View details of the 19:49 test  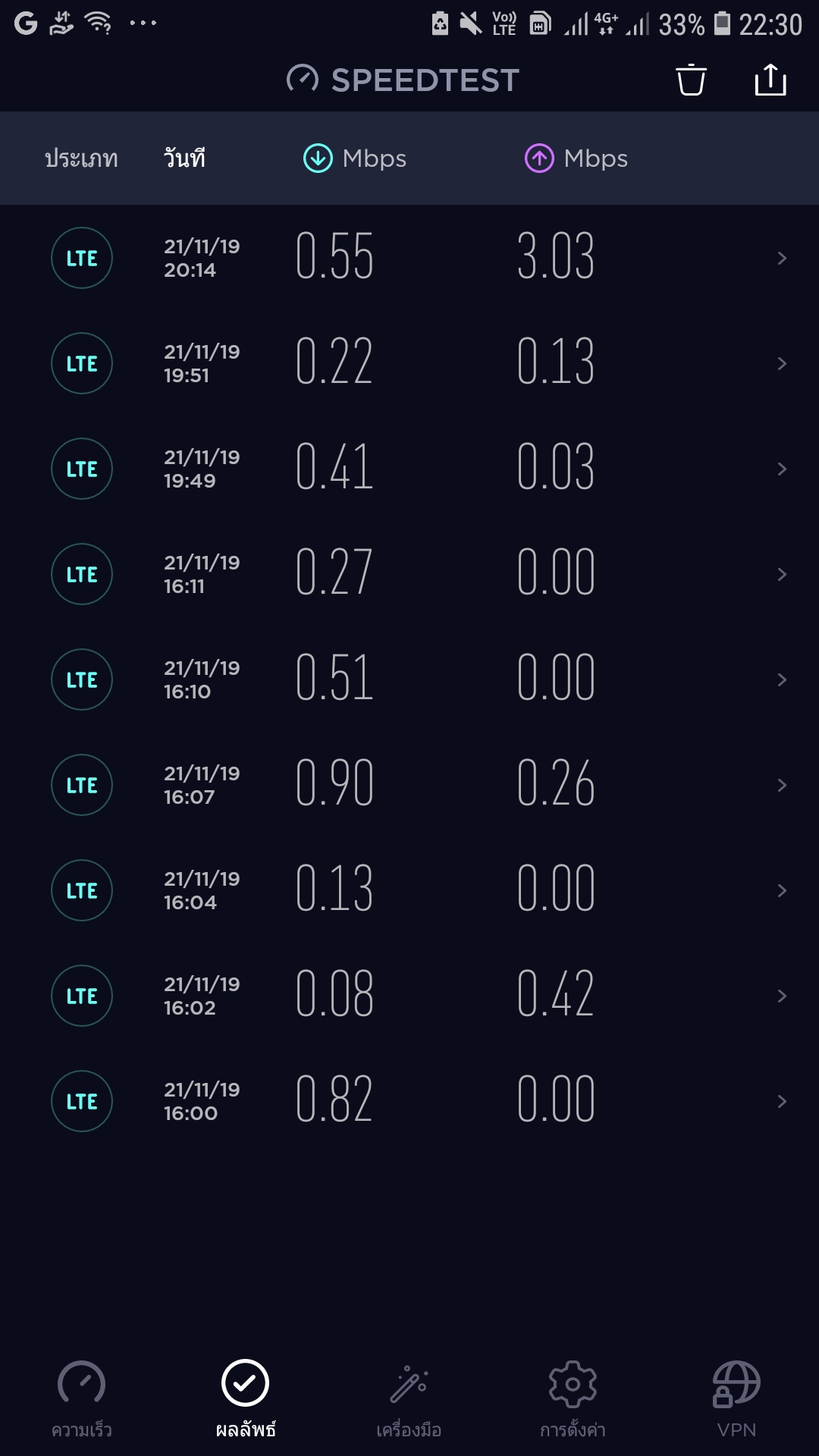coord(409,469)
